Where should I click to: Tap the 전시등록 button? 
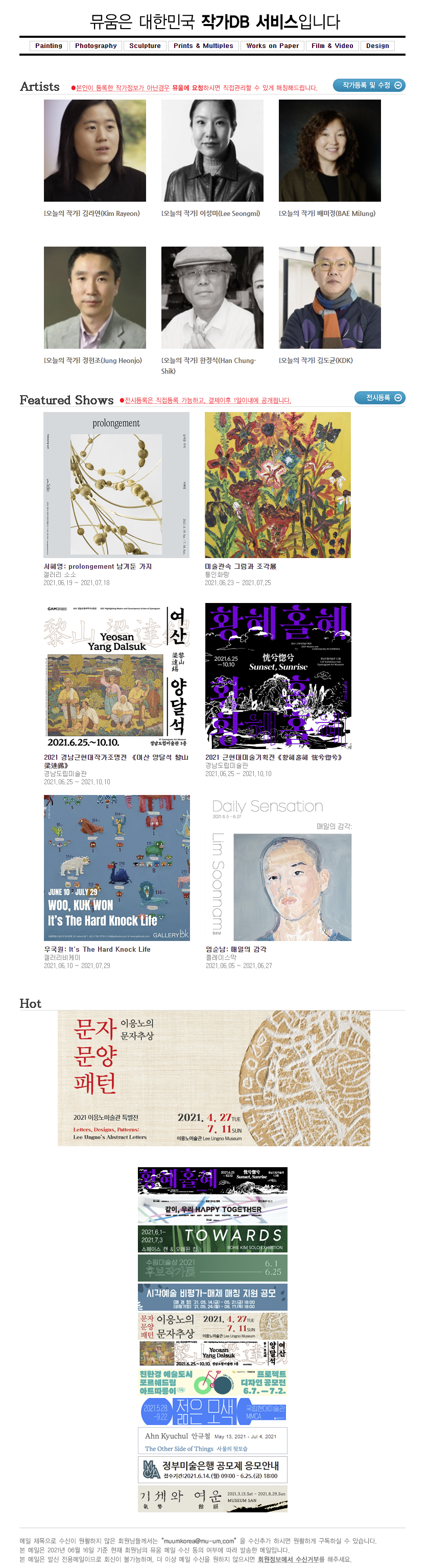point(379,397)
